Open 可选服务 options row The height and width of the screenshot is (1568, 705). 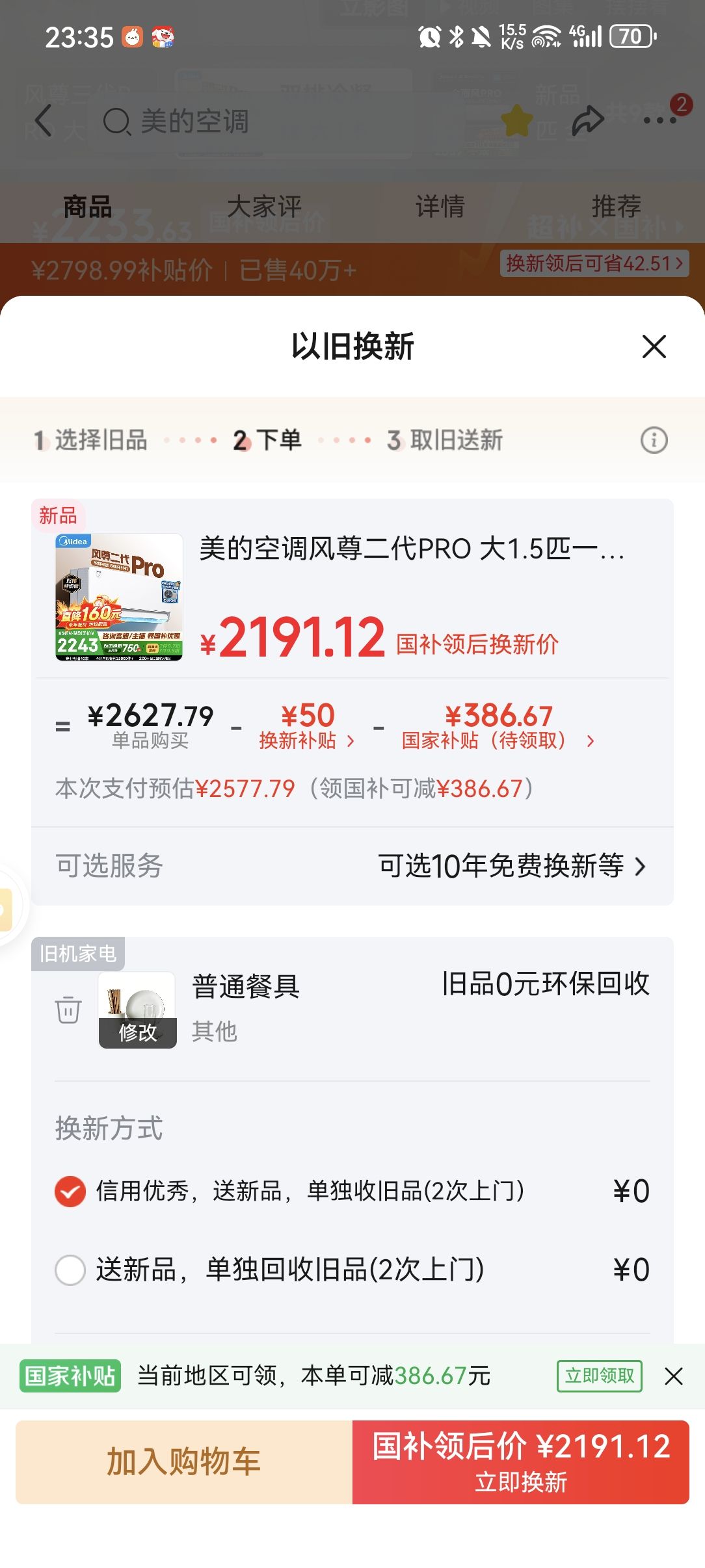(x=352, y=866)
